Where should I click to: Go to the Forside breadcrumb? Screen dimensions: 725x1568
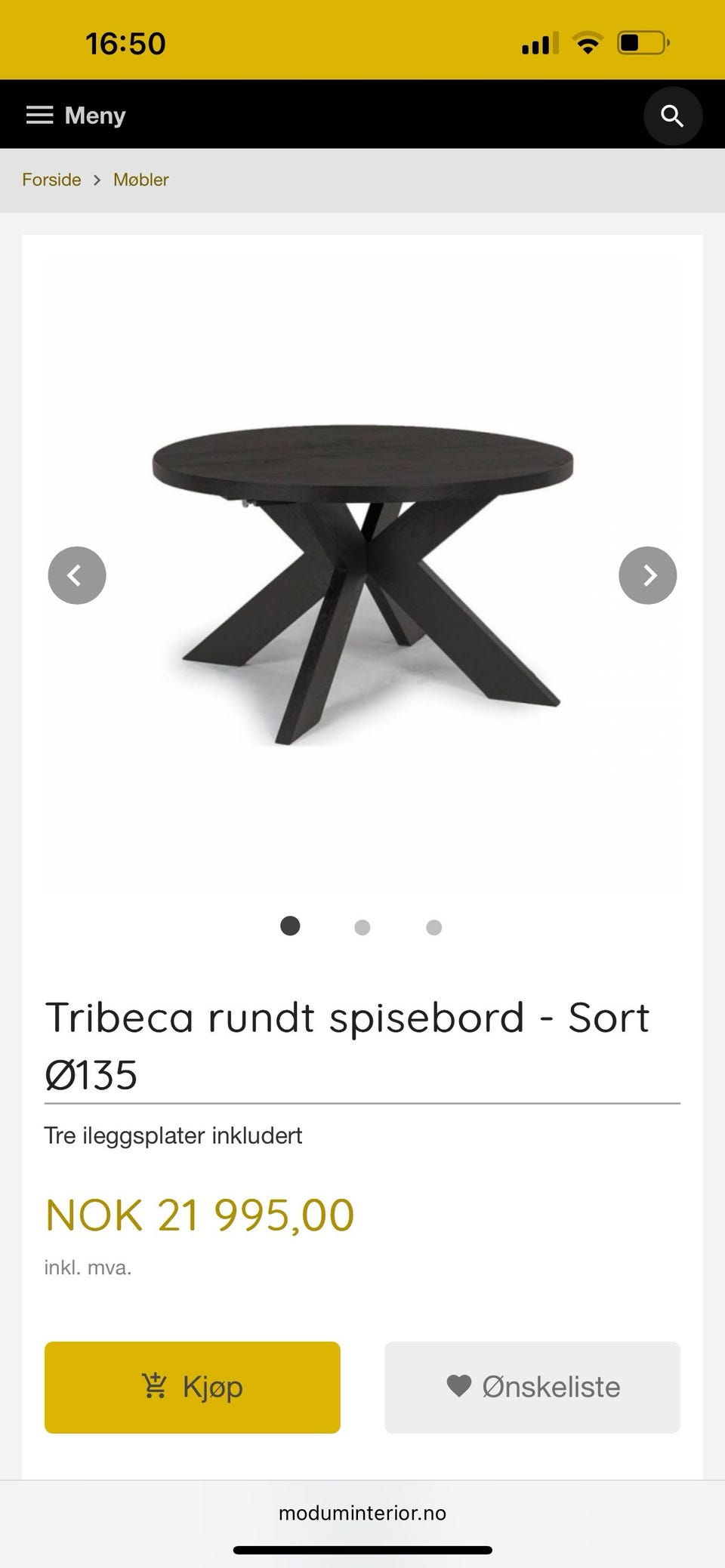[51, 180]
